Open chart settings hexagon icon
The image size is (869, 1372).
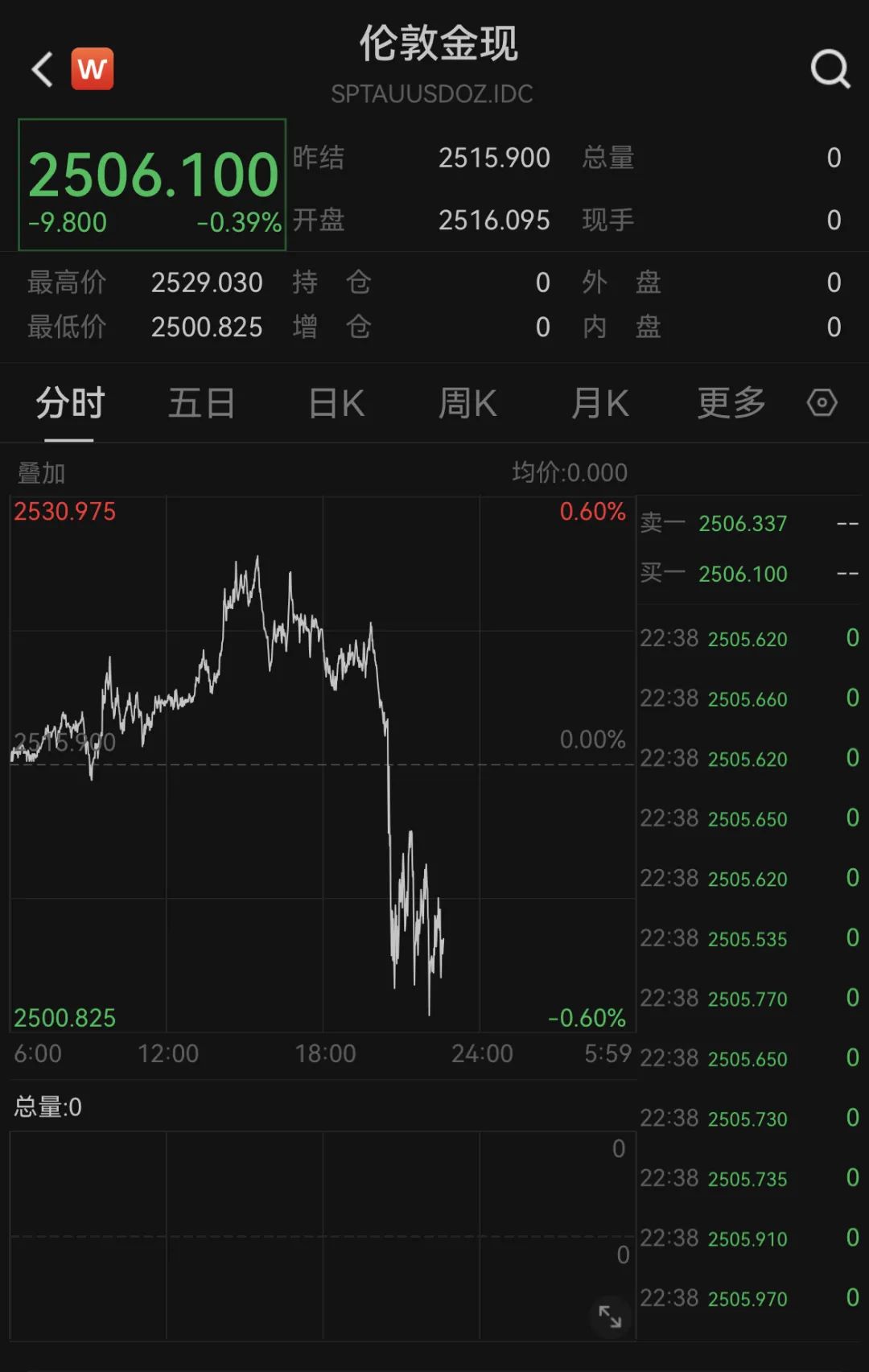pyautogui.click(x=822, y=402)
